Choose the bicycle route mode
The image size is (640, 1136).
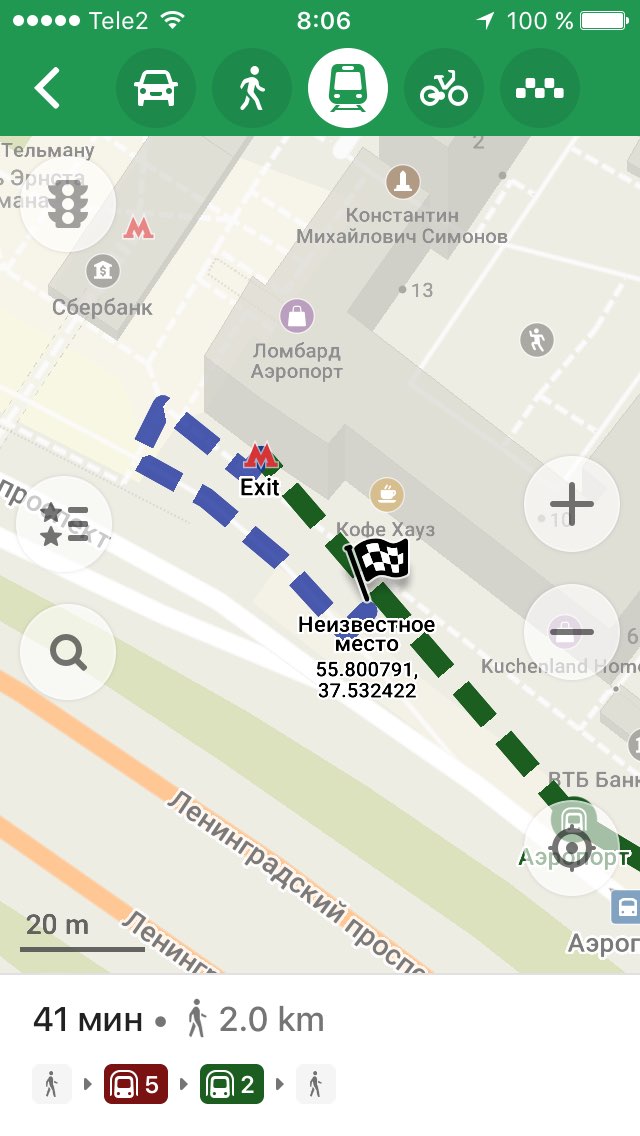click(x=444, y=88)
